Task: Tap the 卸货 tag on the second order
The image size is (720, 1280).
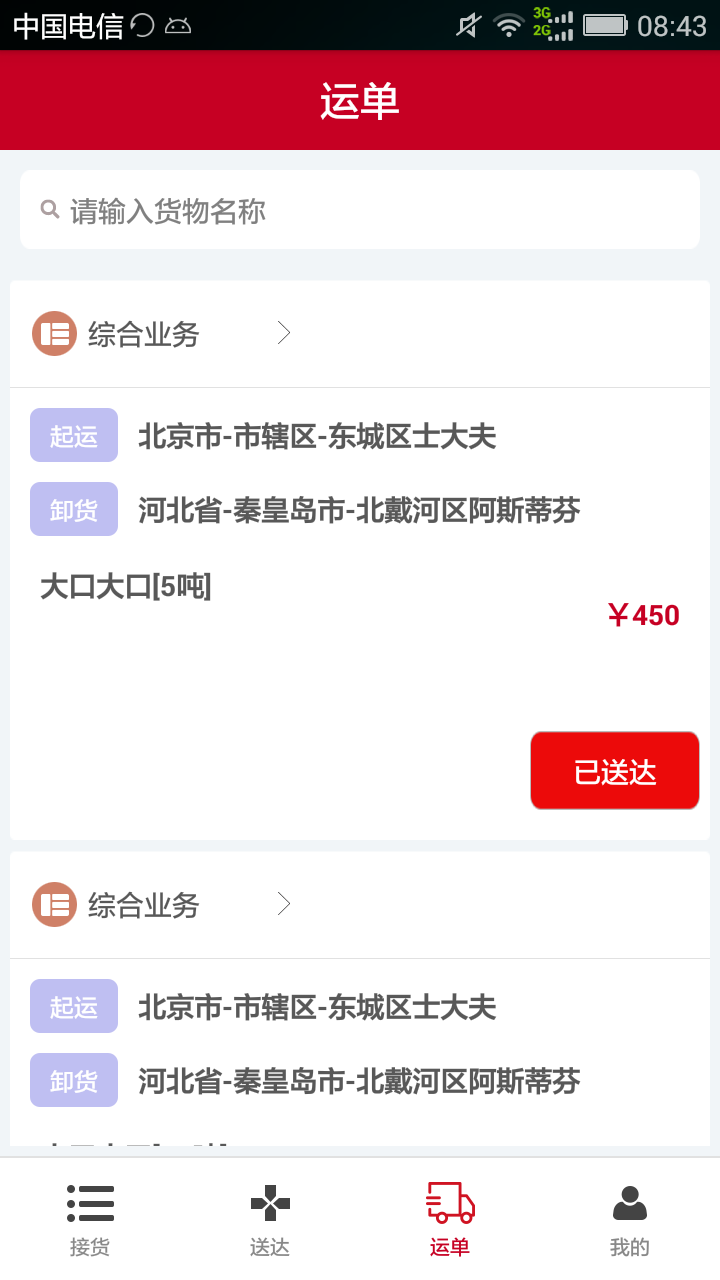Action: tap(73, 1079)
